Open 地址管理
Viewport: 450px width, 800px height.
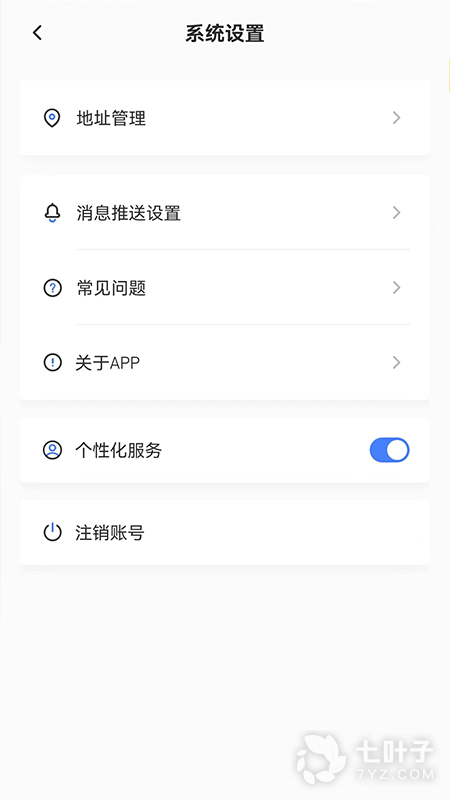(x=224, y=118)
